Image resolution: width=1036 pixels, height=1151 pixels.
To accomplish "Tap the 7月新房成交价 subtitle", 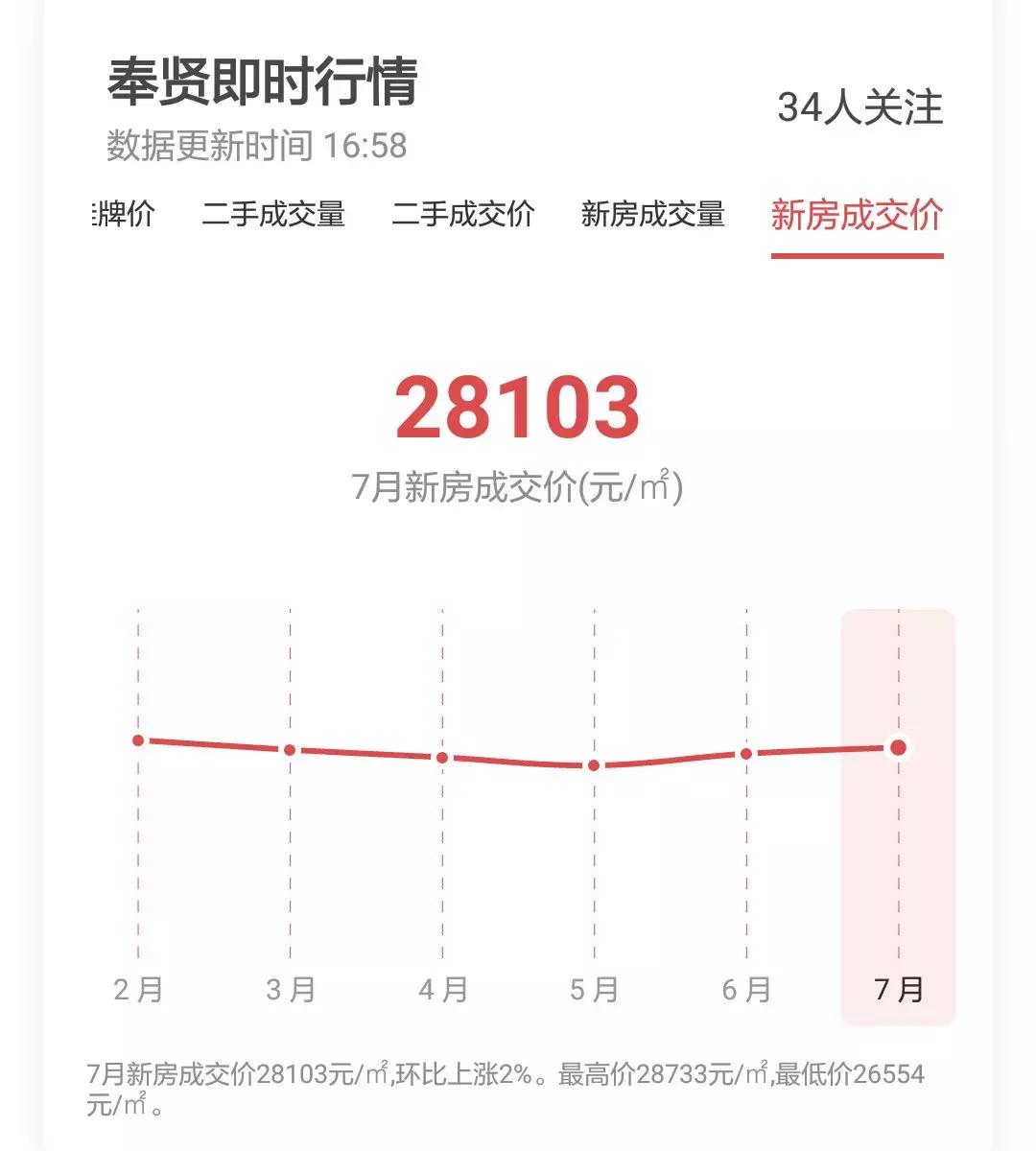I will [x=516, y=487].
